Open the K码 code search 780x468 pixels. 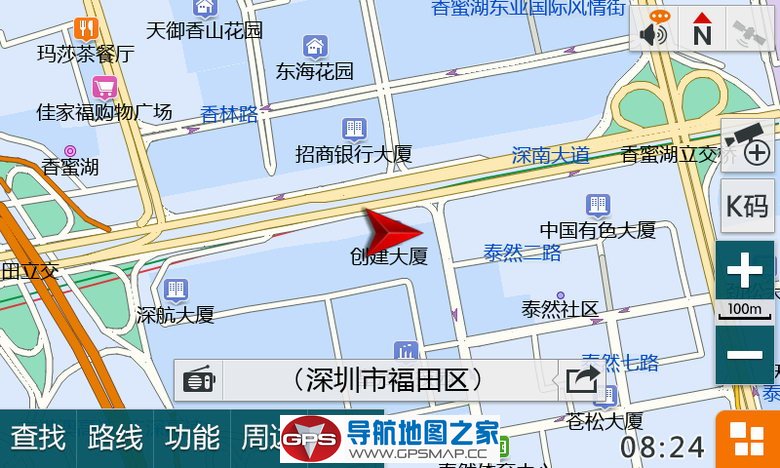[x=747, y=207]
